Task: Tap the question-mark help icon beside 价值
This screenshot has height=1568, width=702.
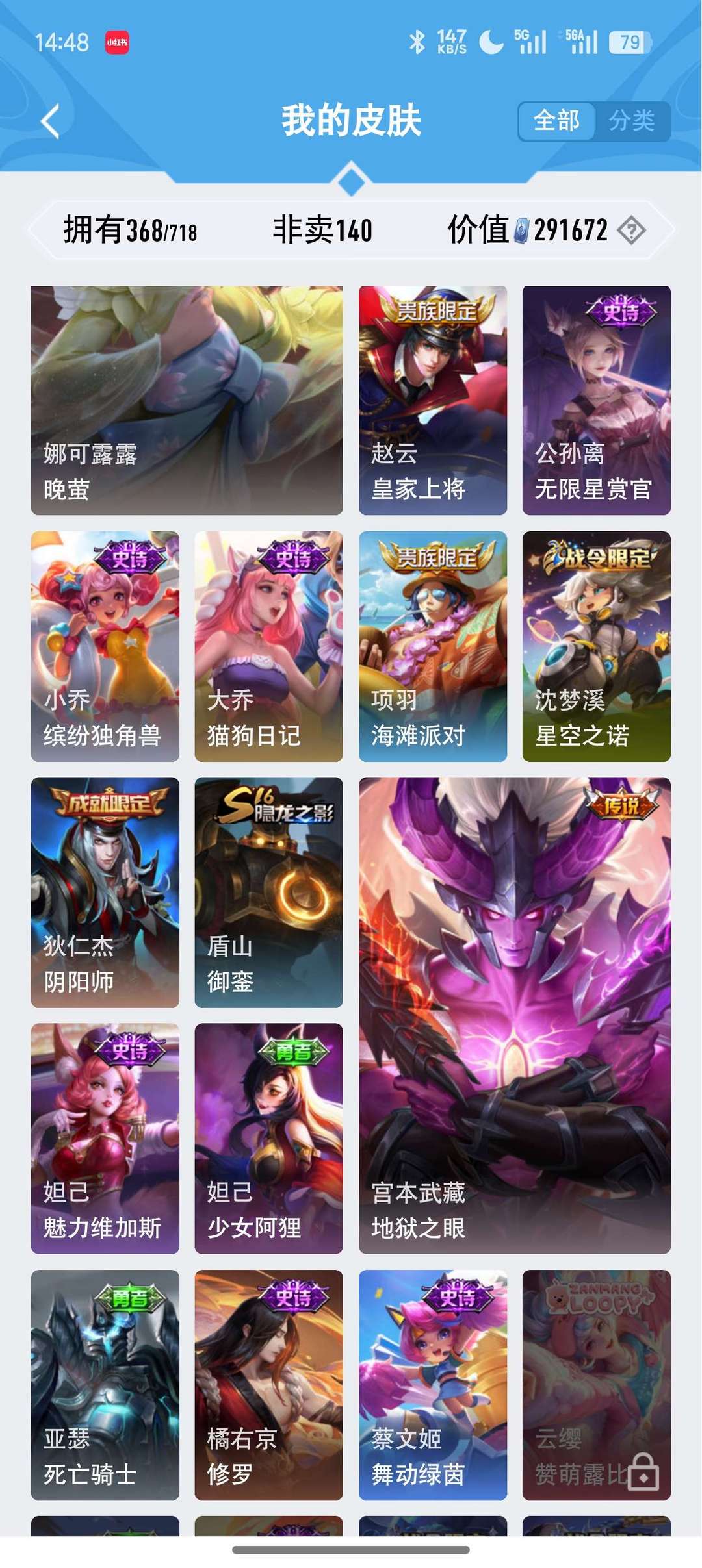Action: pyautogui.click(x=631, y=230)
